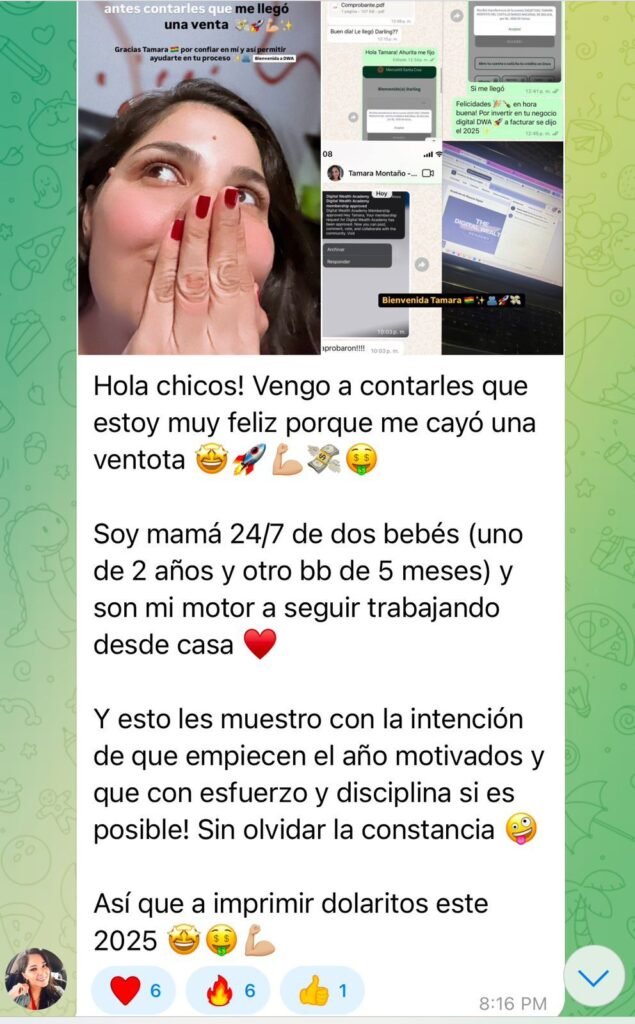Open the laptop photo in the album
Viewport: 635px width, 1024px height.
[x=503, y=247]
